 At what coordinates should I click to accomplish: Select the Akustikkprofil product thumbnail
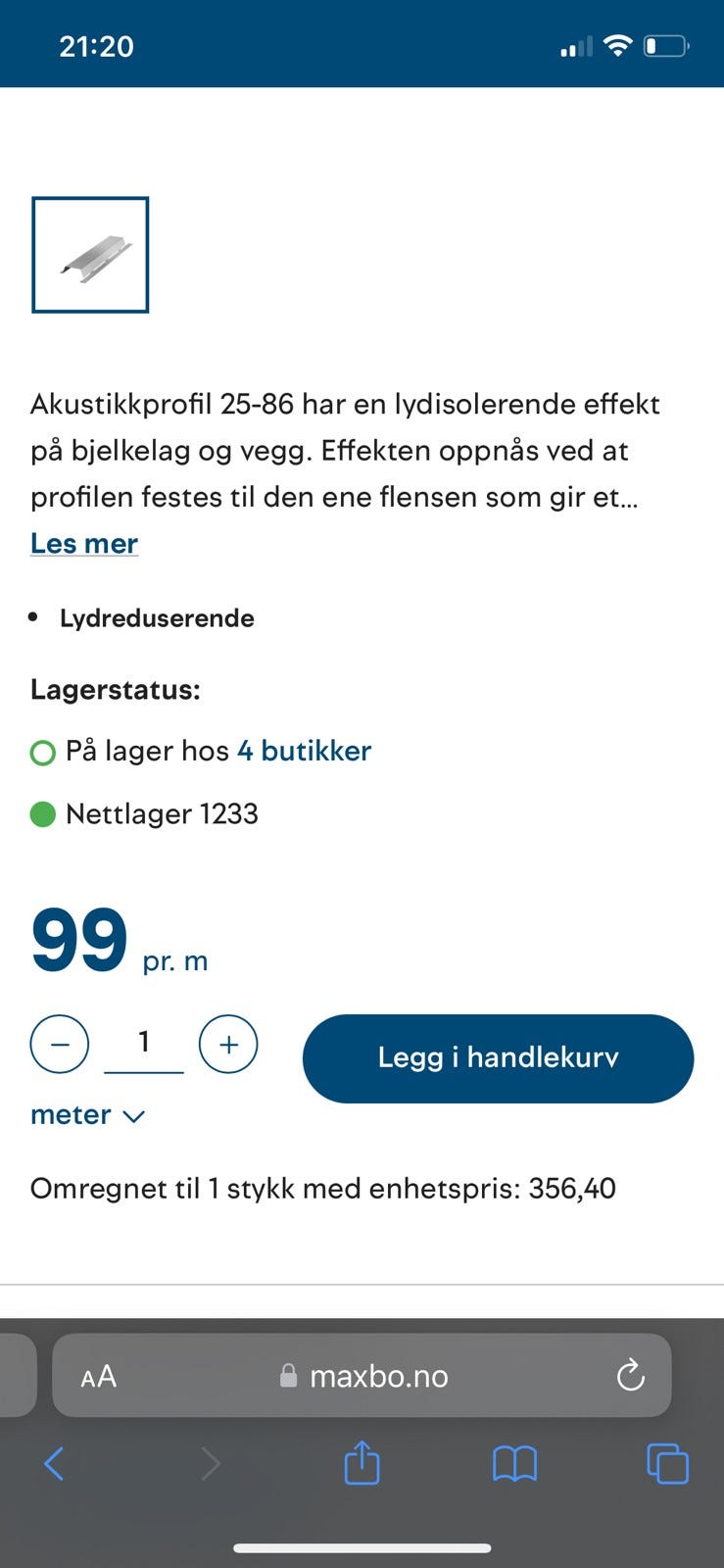pyautogui.click(x=90, y=255)
